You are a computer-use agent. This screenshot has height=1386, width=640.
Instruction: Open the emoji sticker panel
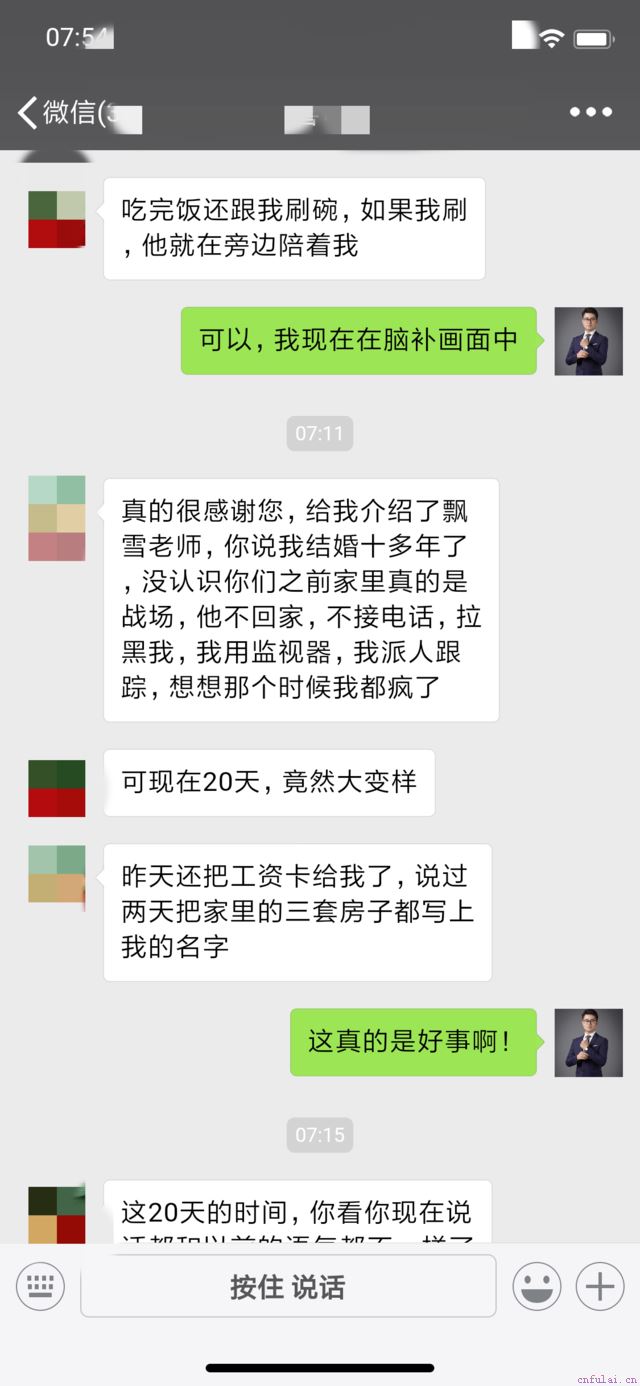point(537,1286)
